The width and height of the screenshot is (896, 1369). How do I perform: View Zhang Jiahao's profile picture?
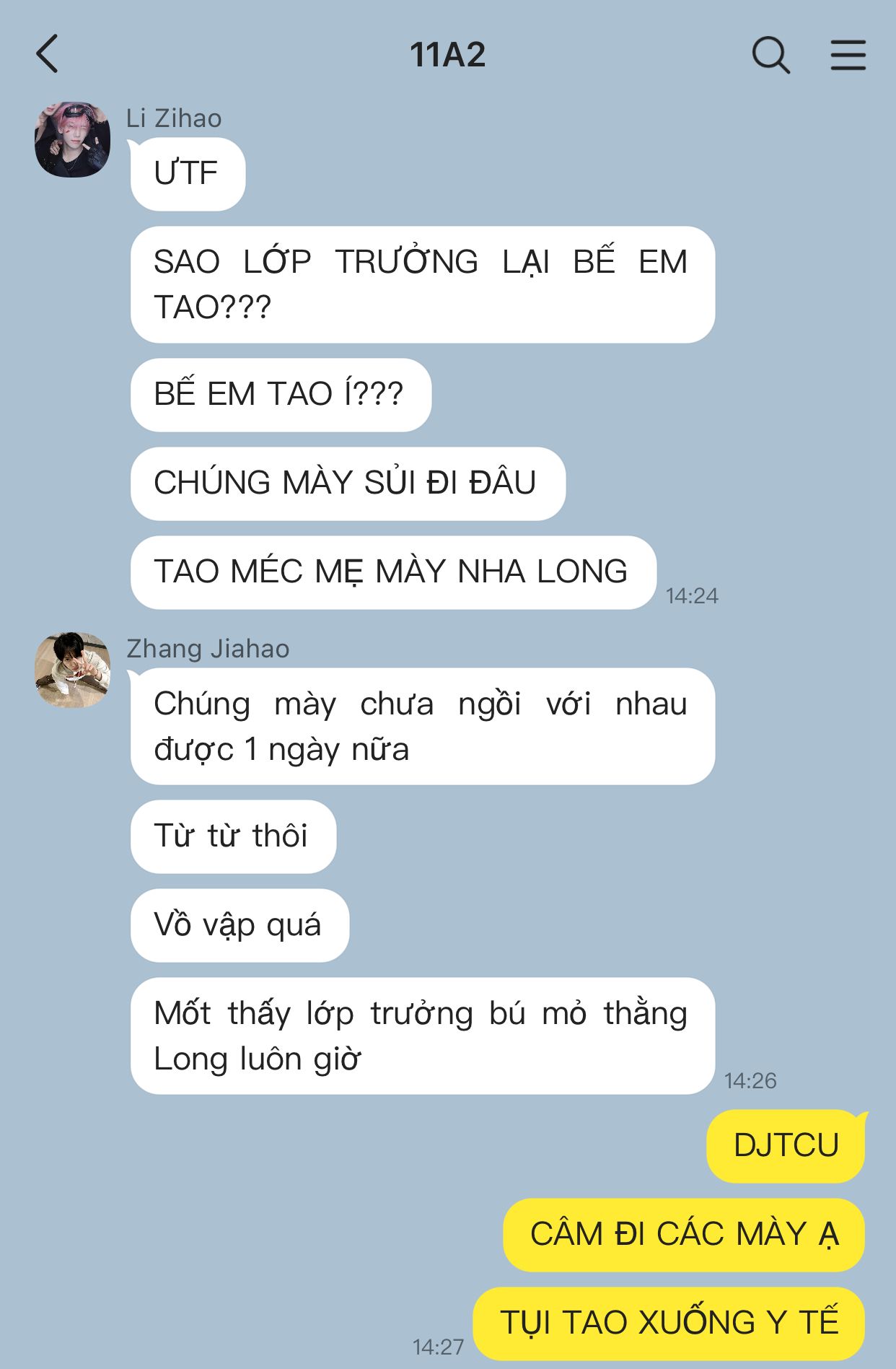(72, 670)
